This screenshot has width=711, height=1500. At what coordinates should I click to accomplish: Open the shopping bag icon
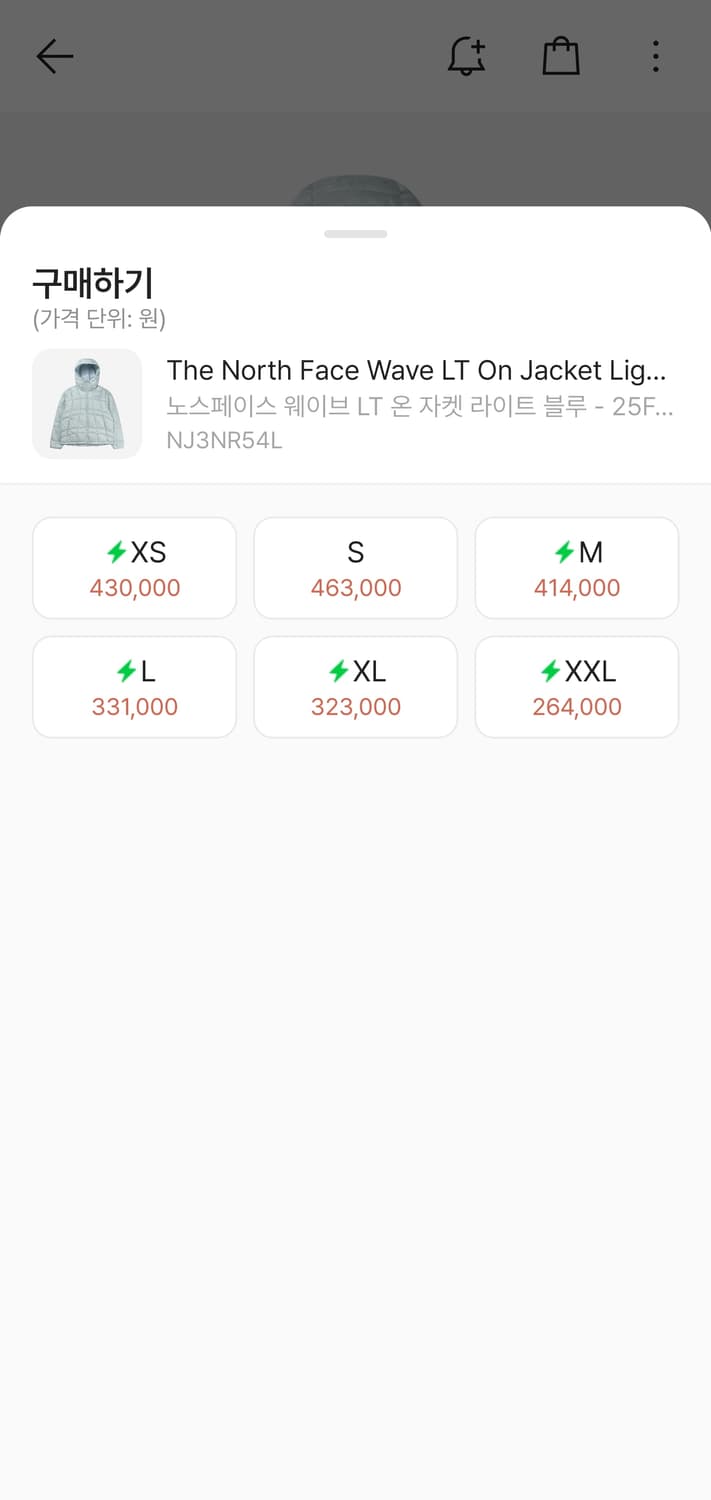tap(561, 57)
